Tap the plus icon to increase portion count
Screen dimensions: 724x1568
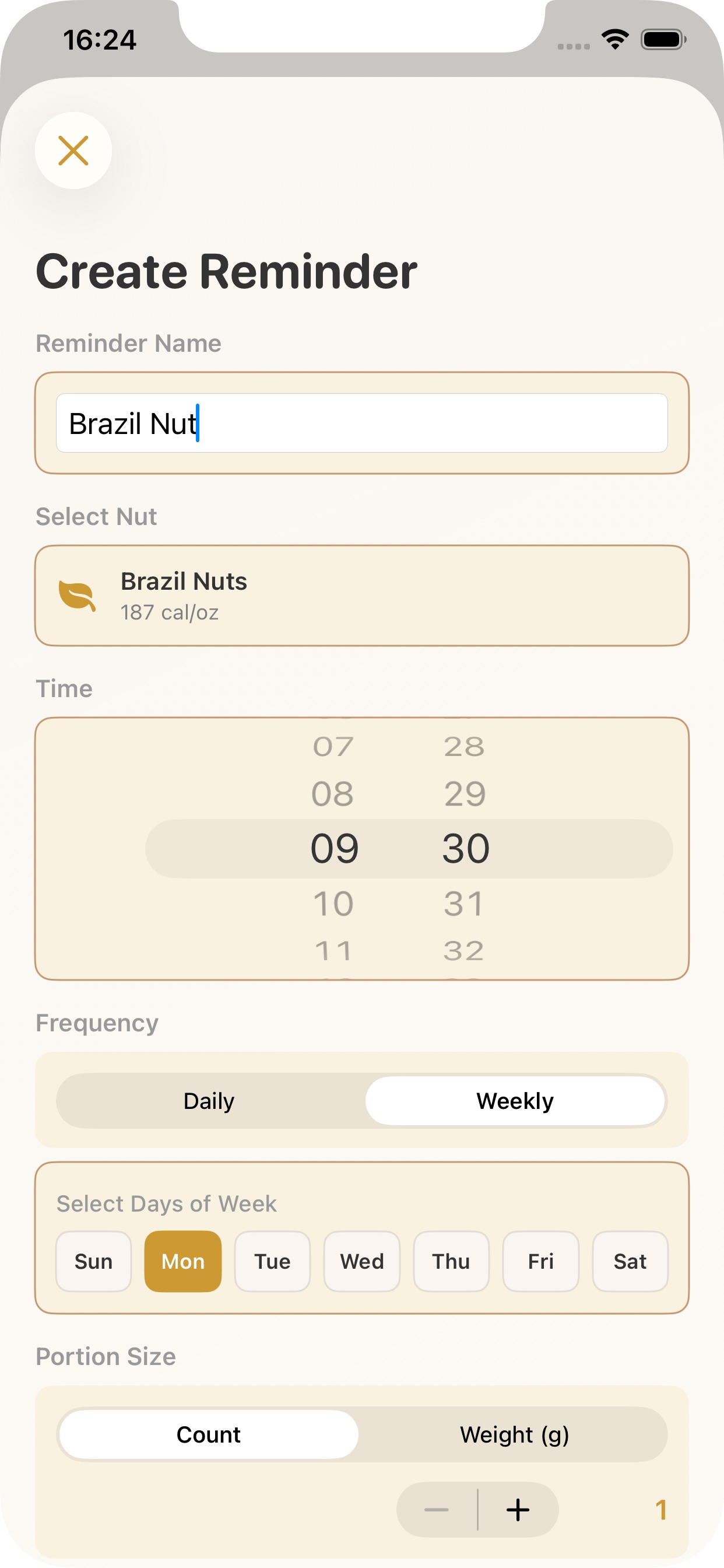coord(518,1510)
